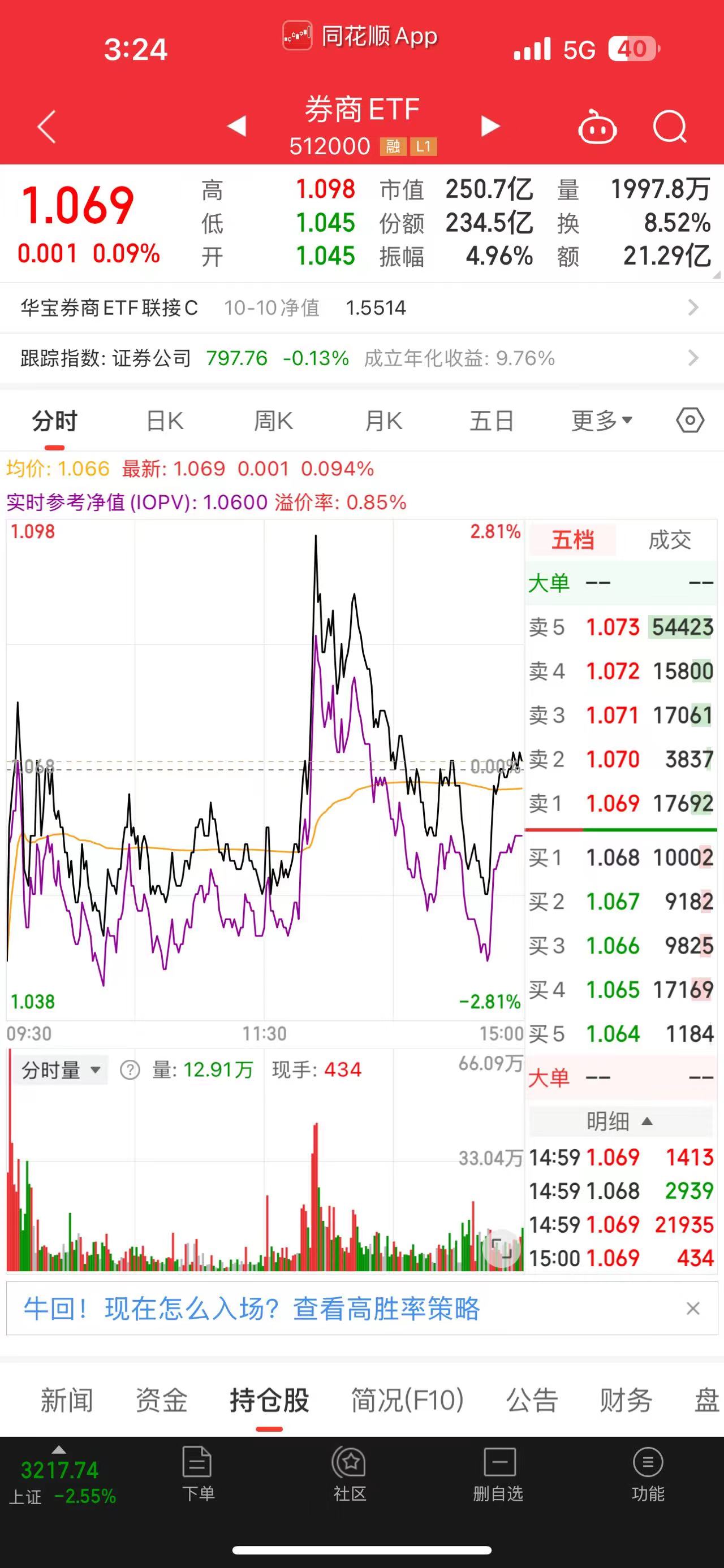Switch to the 周K chart tab
This screenshot has height=1568, width=724.
[273, 421]
